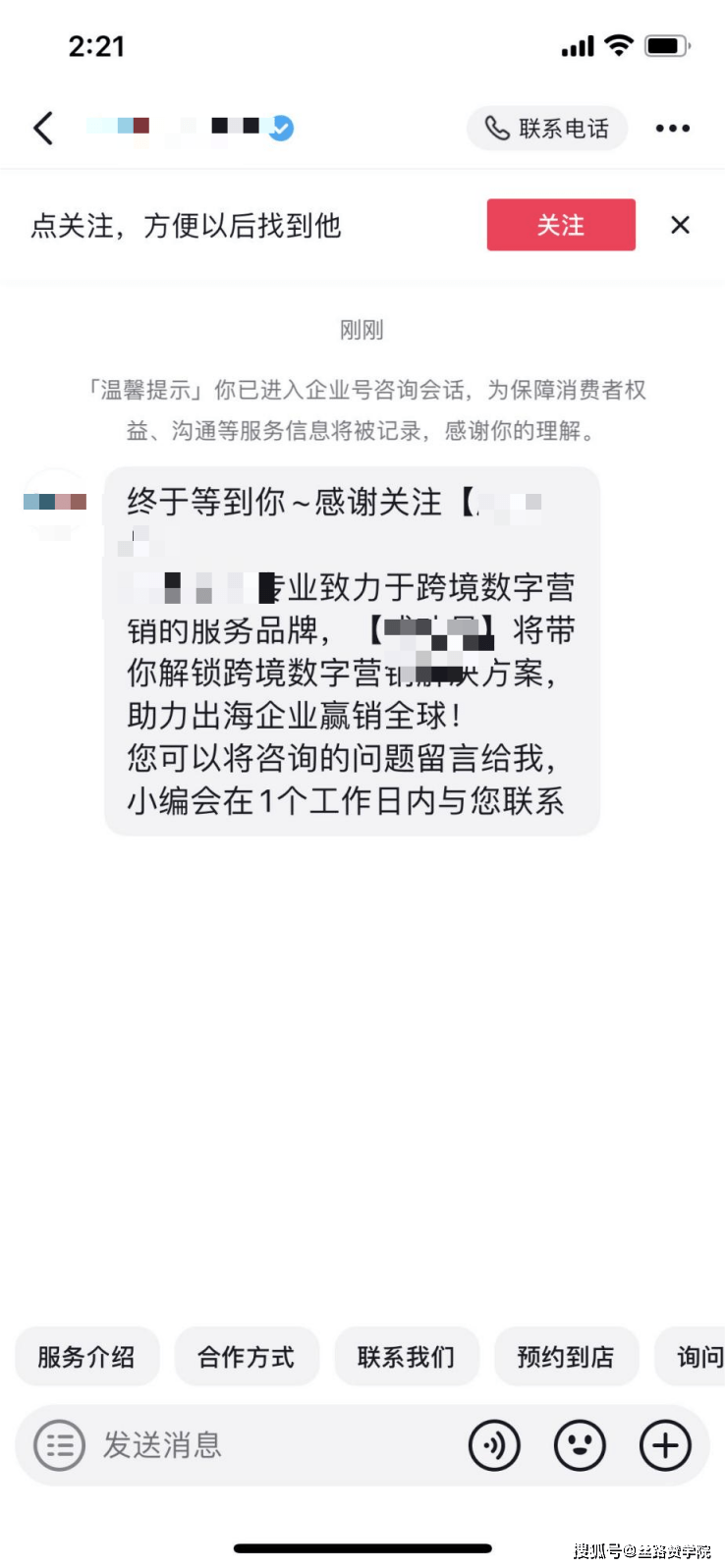This screenshot has height=1568, width=725.
Task: Open the chat shortcut menu icon
Action: click(x=57, y=1444)
